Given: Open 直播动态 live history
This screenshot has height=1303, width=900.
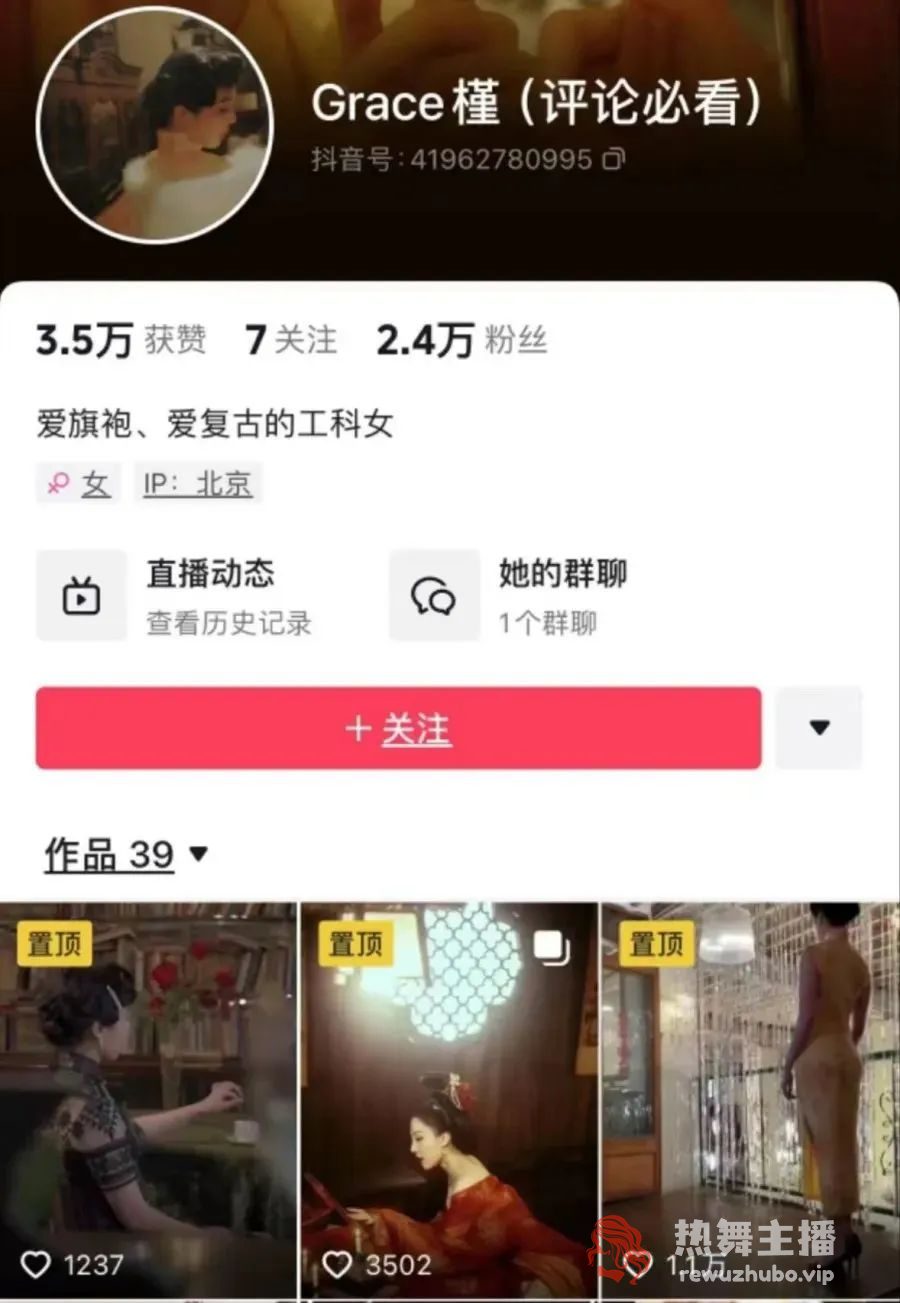Looking at the screenshot, I should point(177,596).
